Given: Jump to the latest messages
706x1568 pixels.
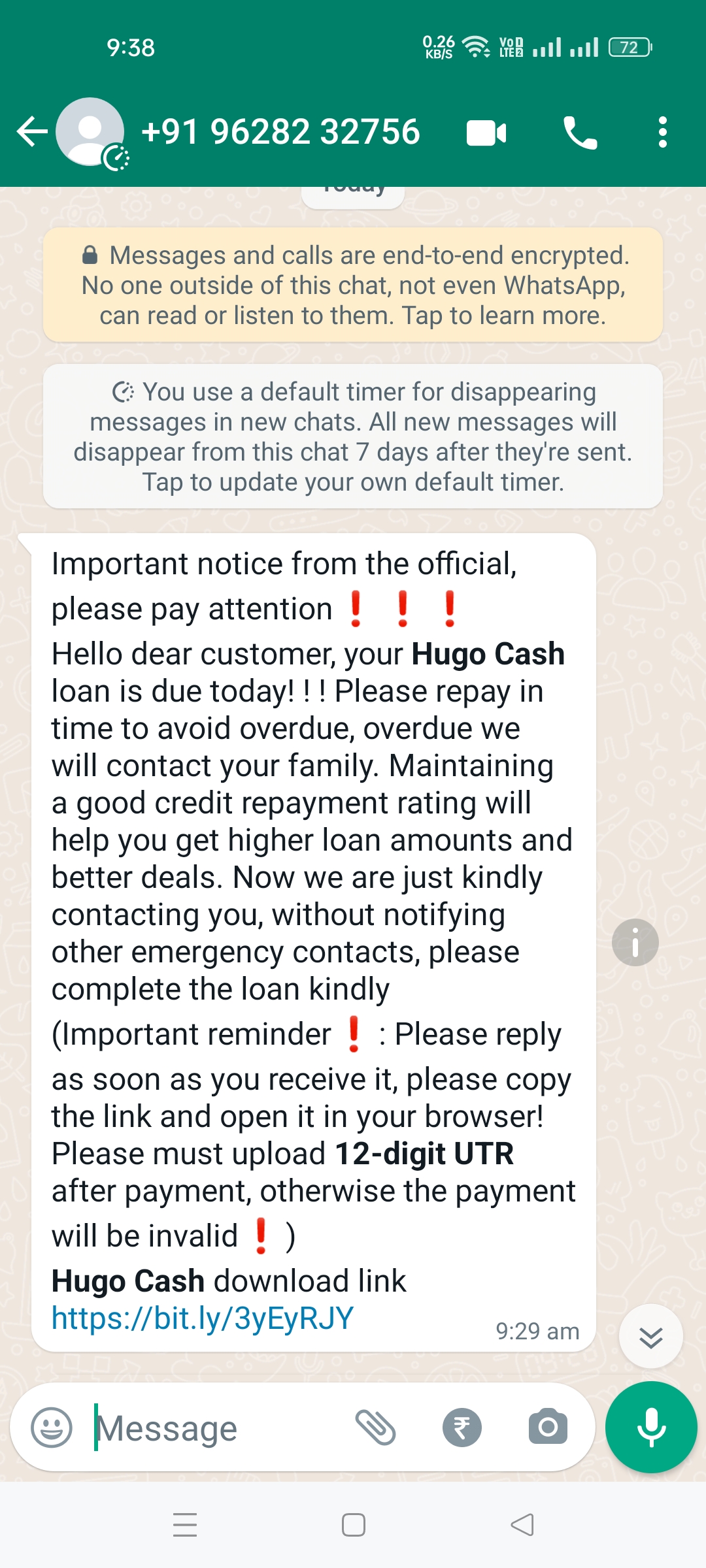Looking at the screenshot, I should pos(650,1337).
